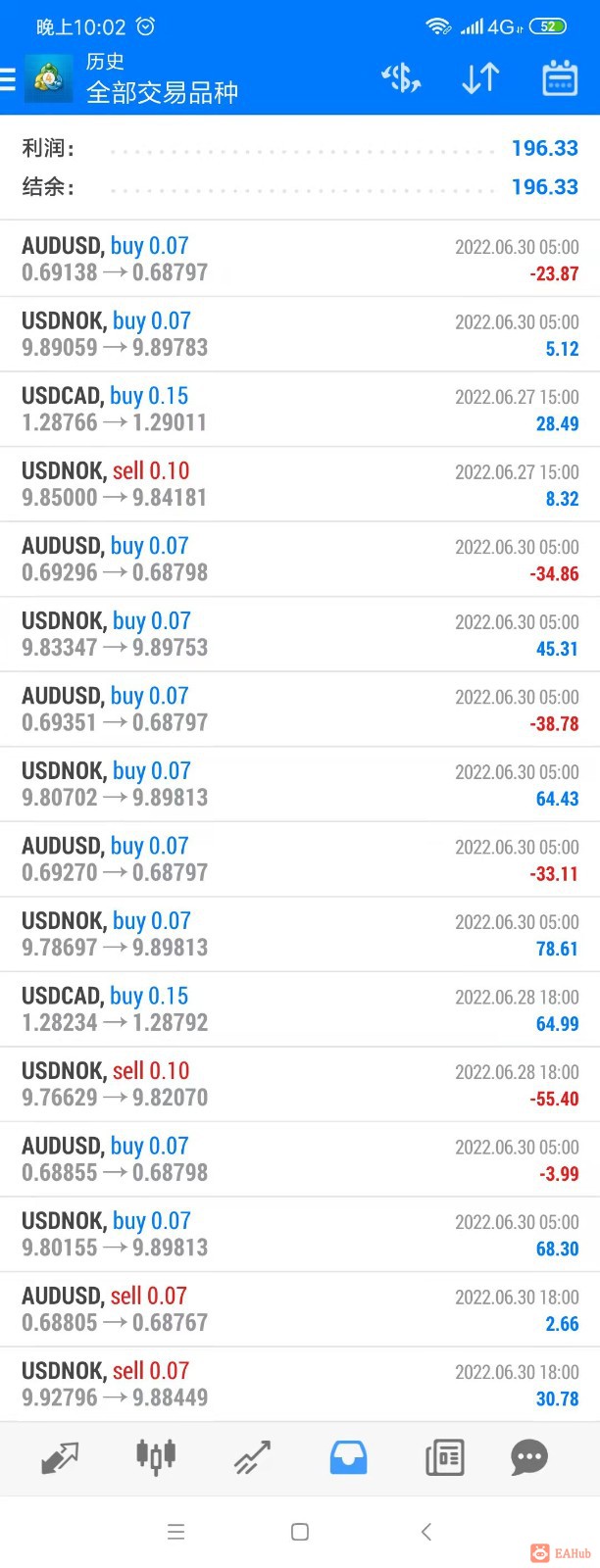Tap the system home button
The height and width of the screenshot is (1568, 600).
[x=300, y=1532]
